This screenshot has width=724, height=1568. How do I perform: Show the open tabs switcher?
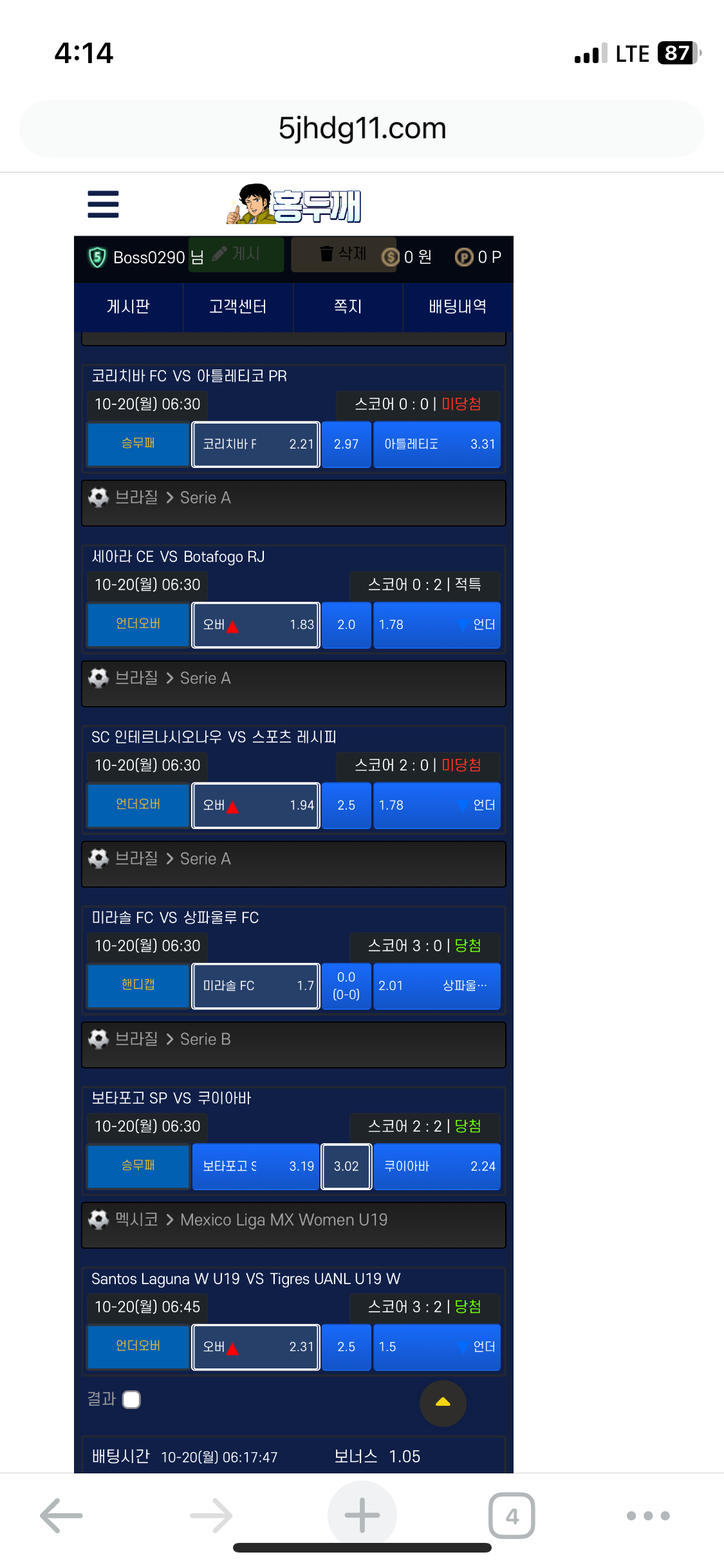pyautogui.click(x=512, y=1515)
